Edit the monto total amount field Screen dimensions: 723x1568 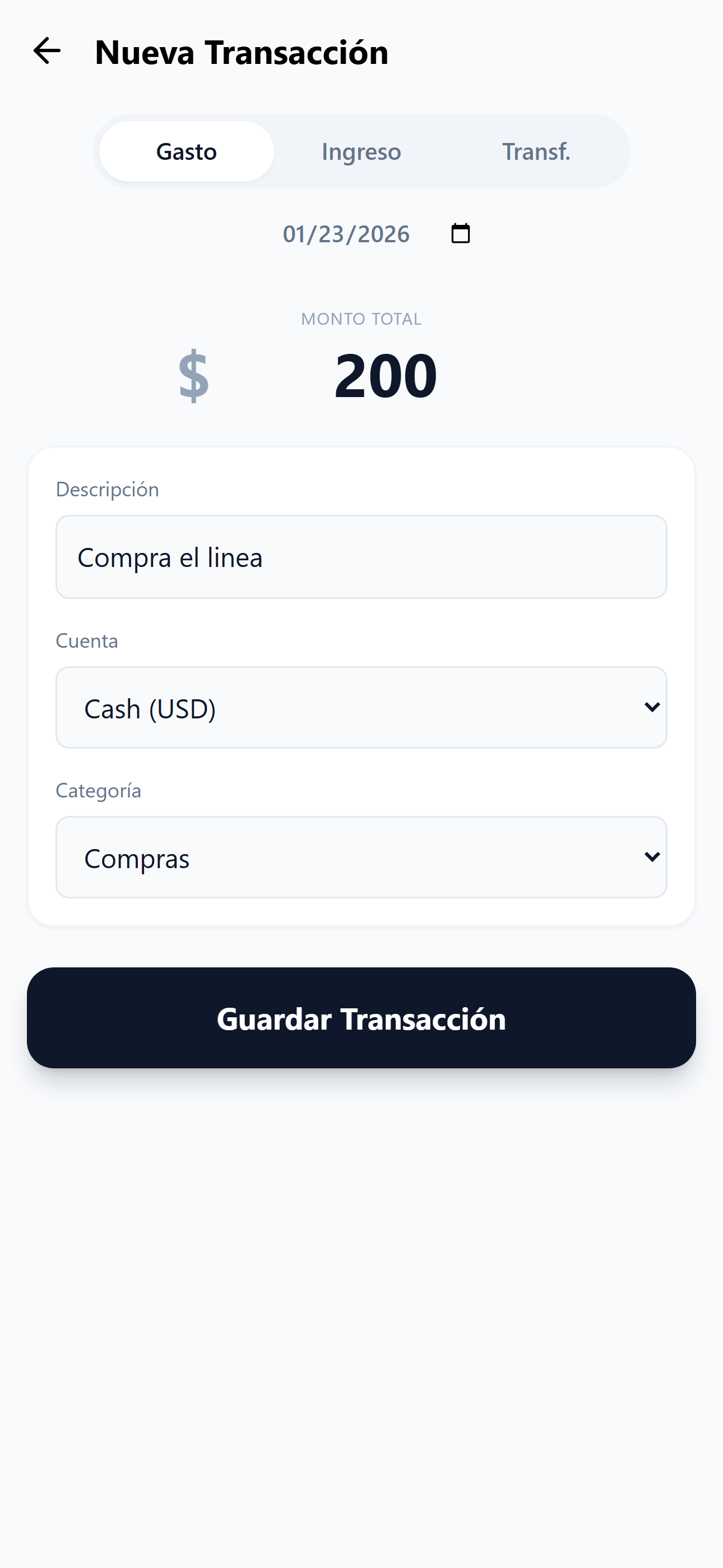pos(384,375)
